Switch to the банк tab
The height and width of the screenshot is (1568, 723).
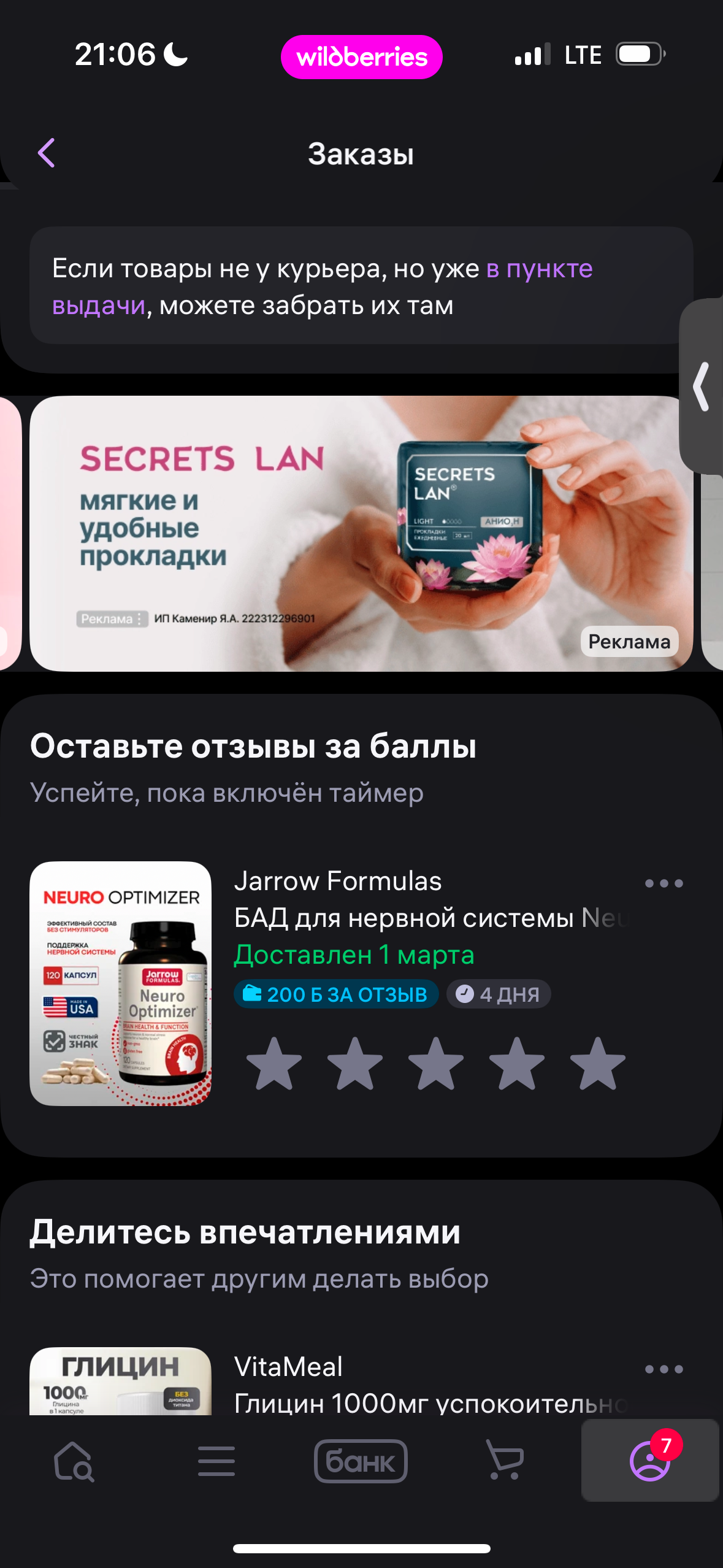[x=361, y=1461]
